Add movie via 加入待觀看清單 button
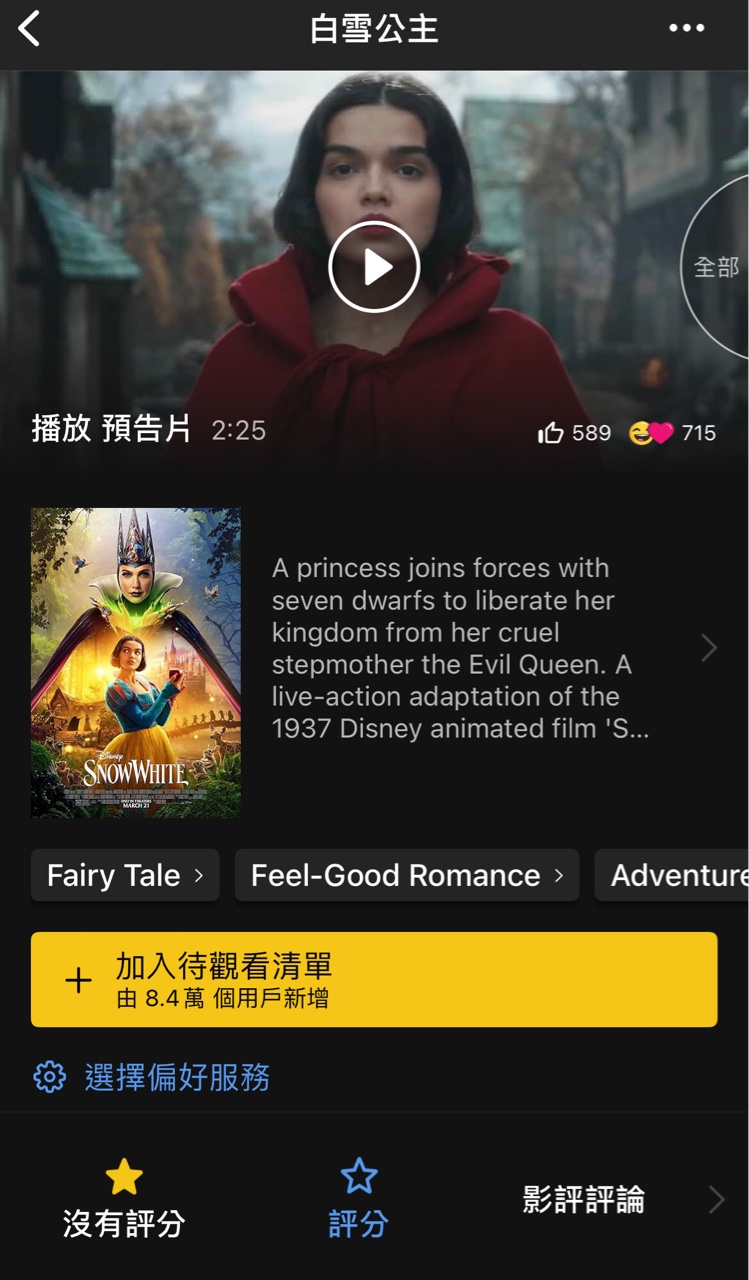 (x=374, y=980)
